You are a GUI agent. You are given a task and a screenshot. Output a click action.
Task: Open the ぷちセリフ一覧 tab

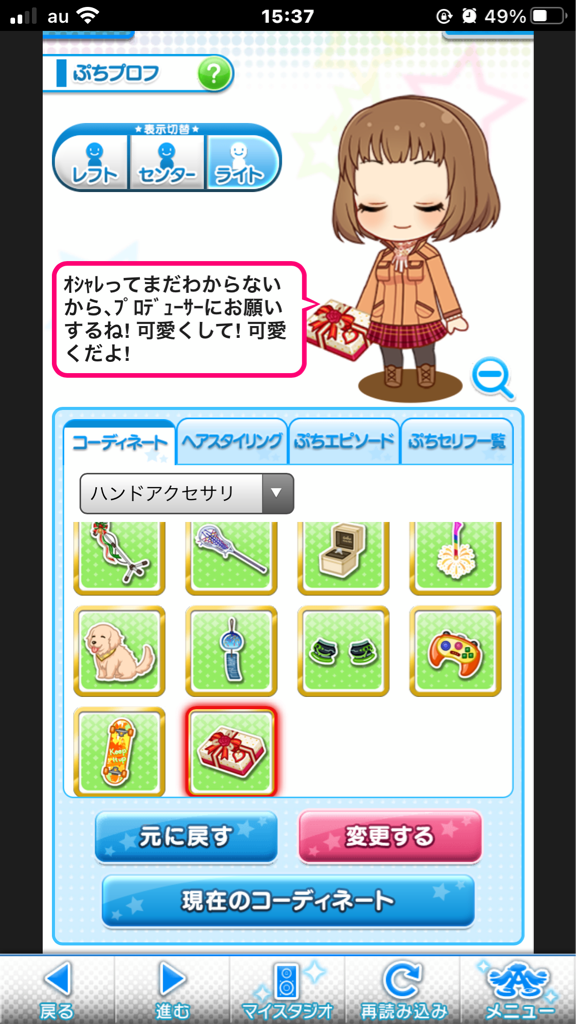456,441
